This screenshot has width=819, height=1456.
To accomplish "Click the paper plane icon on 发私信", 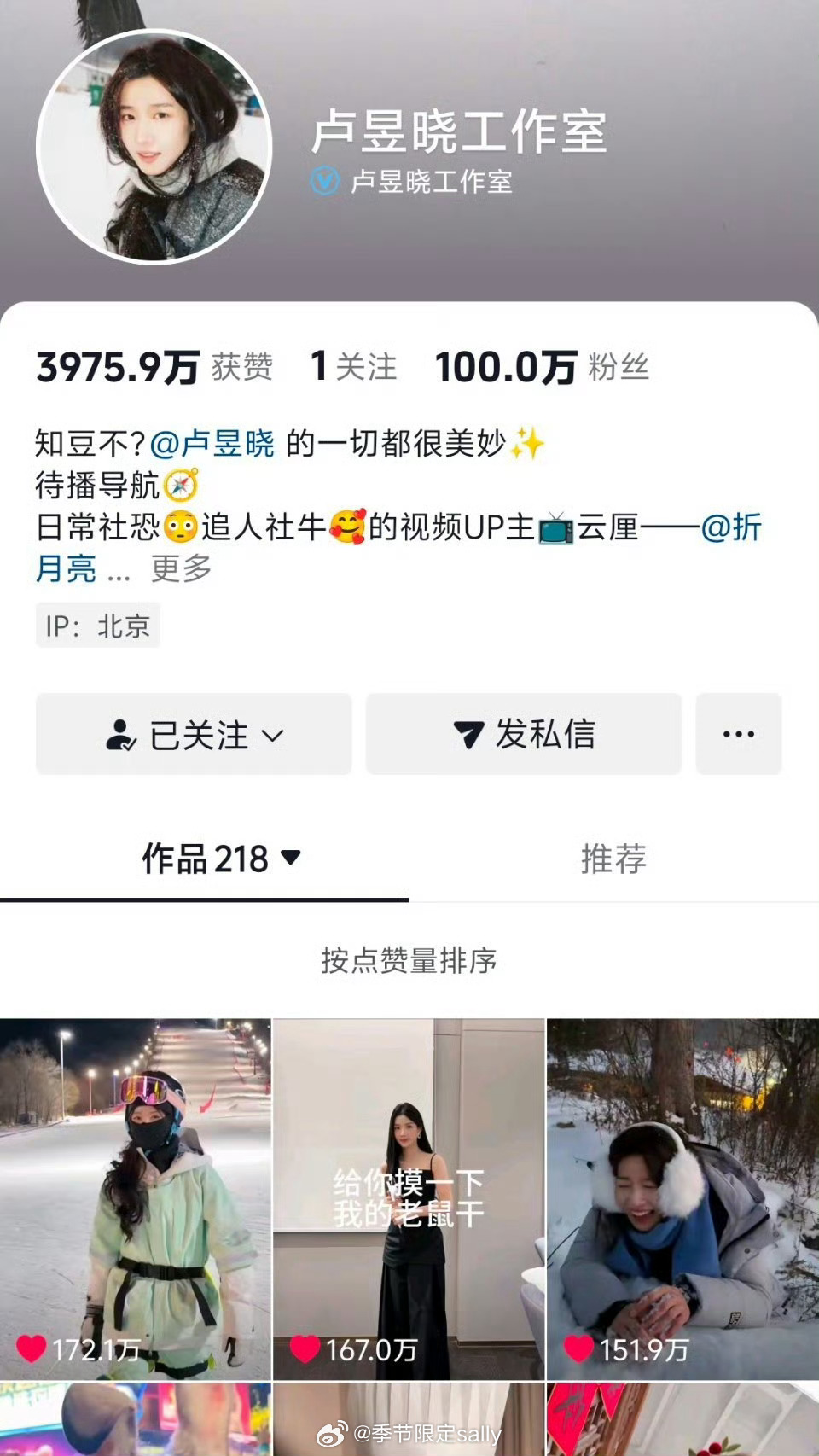I will point(468,732).
